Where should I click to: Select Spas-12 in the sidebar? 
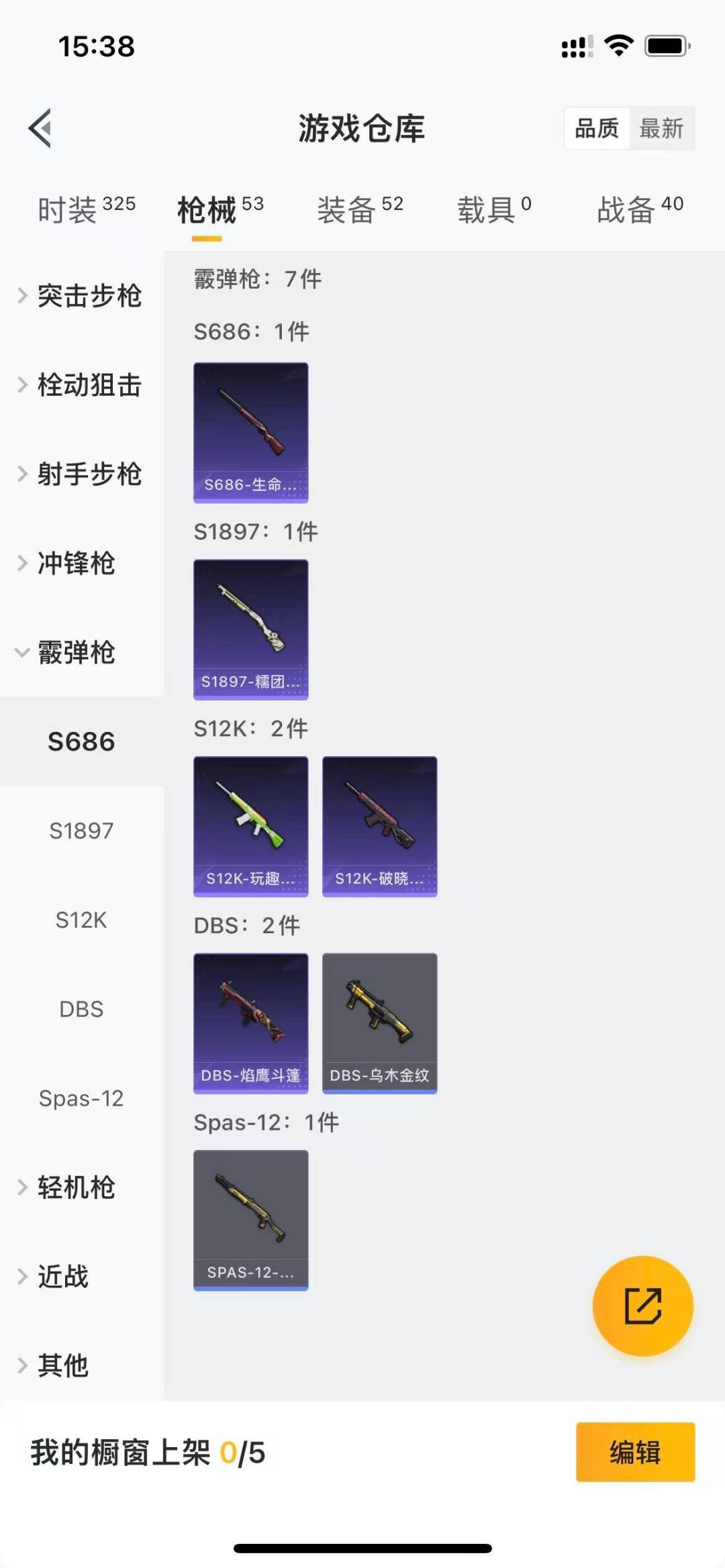click(81, 1098)
